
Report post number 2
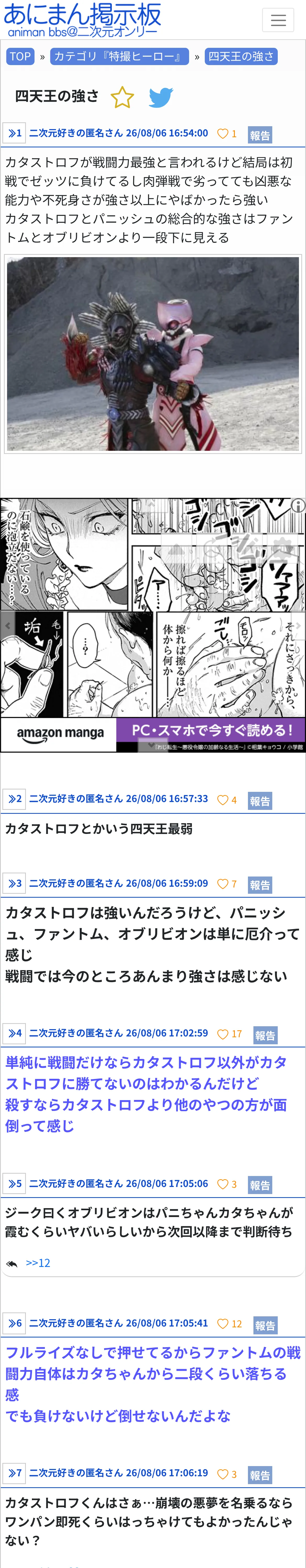(x=260, y=801)
